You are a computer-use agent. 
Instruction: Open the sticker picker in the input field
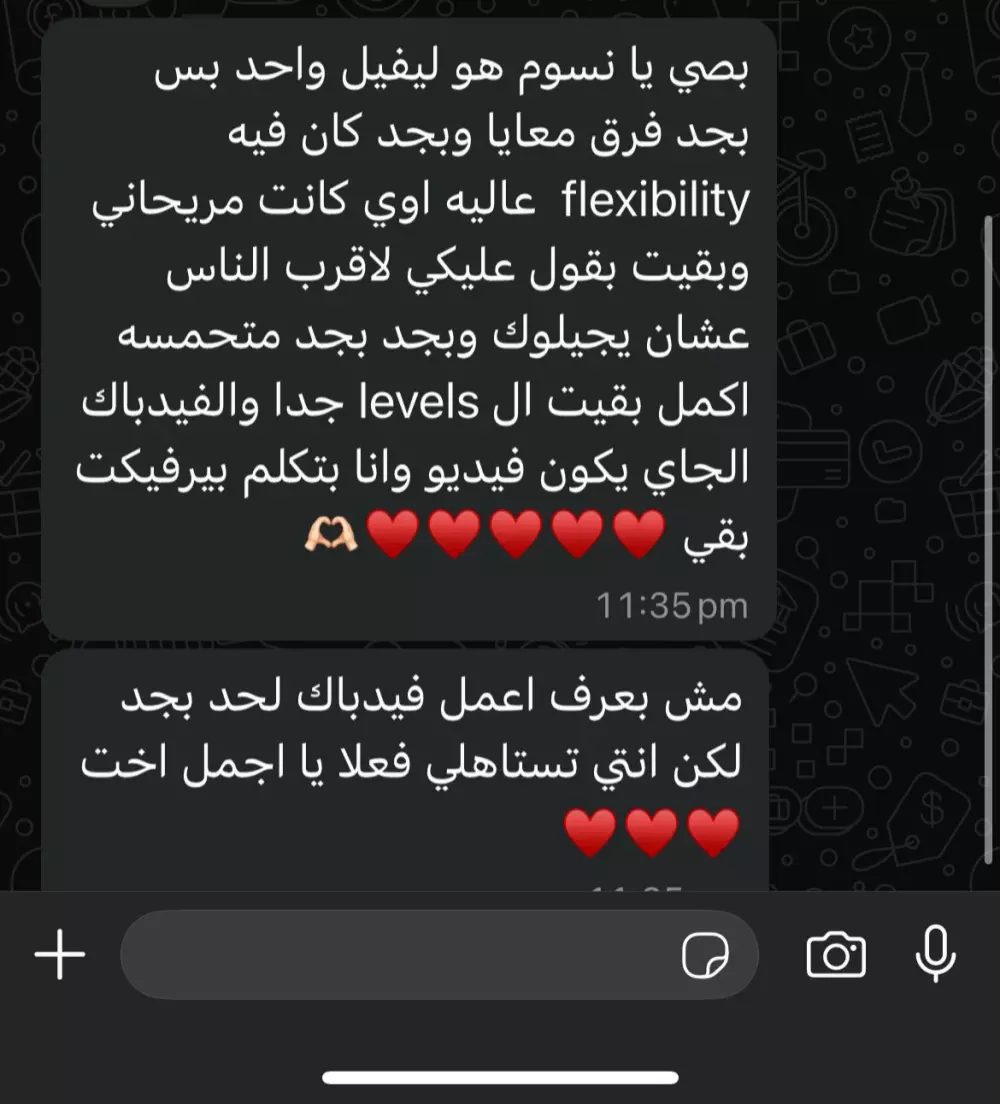click(x=705, y=956)
